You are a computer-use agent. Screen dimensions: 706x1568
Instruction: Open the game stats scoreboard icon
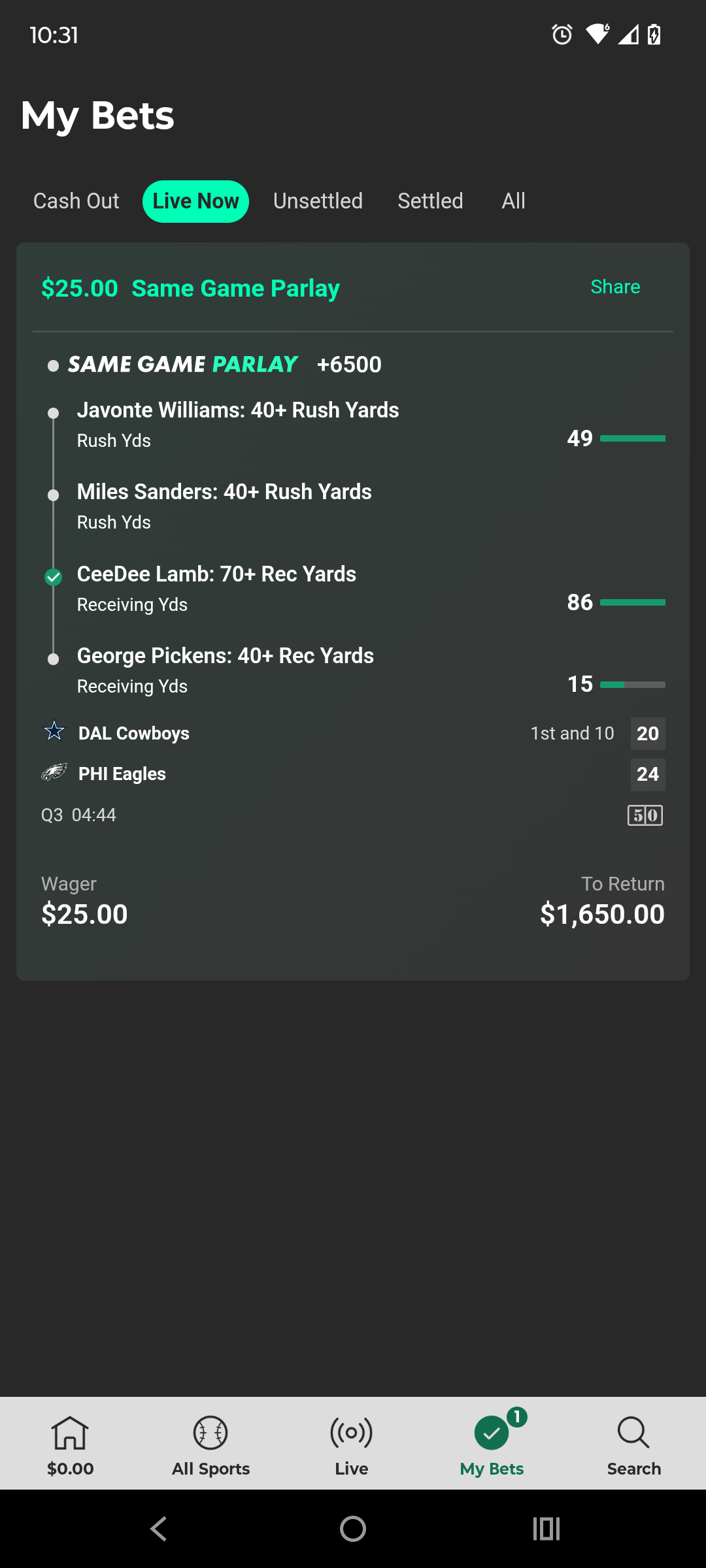click(x=645, y=815)
